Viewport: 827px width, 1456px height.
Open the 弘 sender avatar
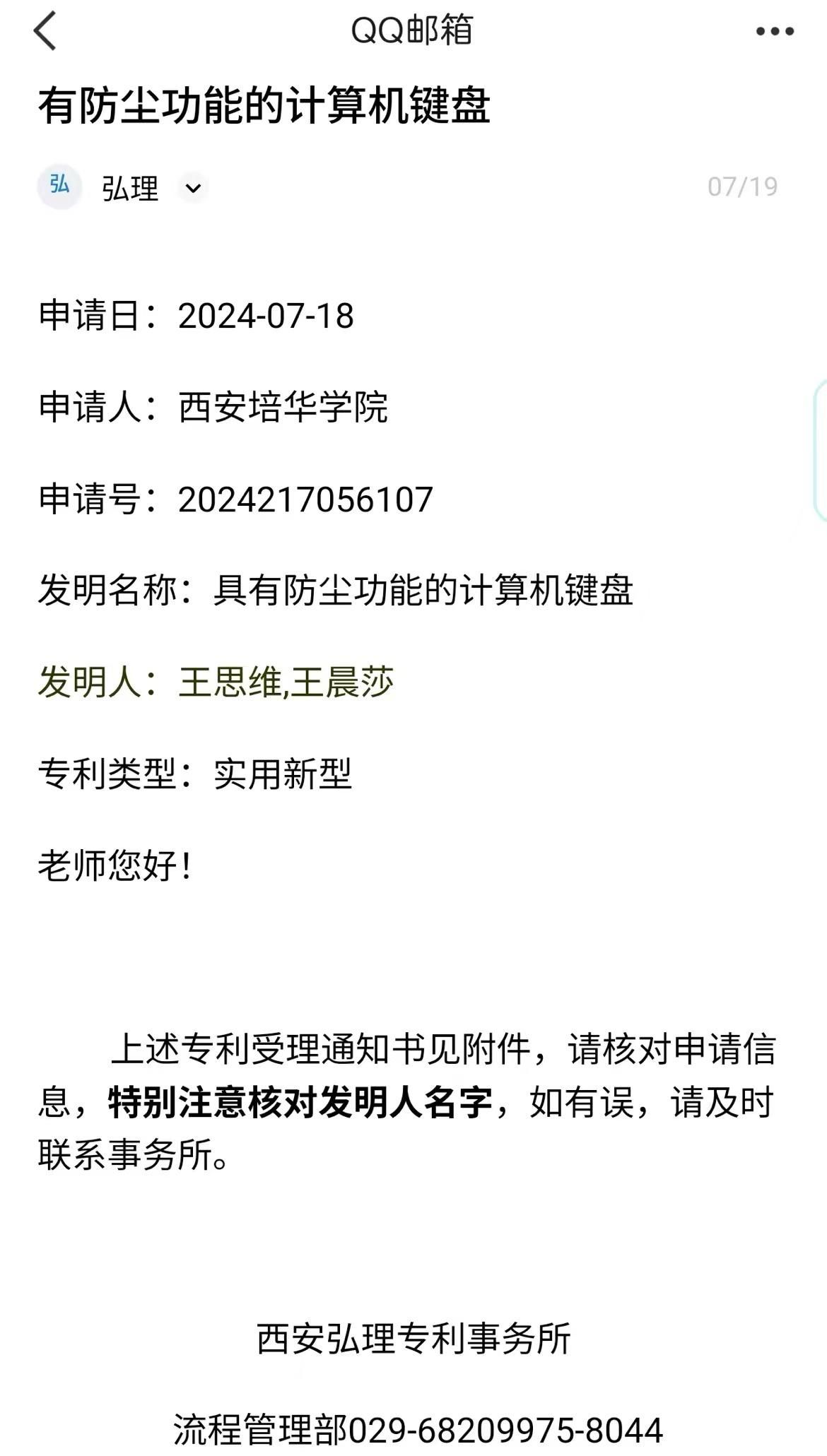[x=60, y=187]
